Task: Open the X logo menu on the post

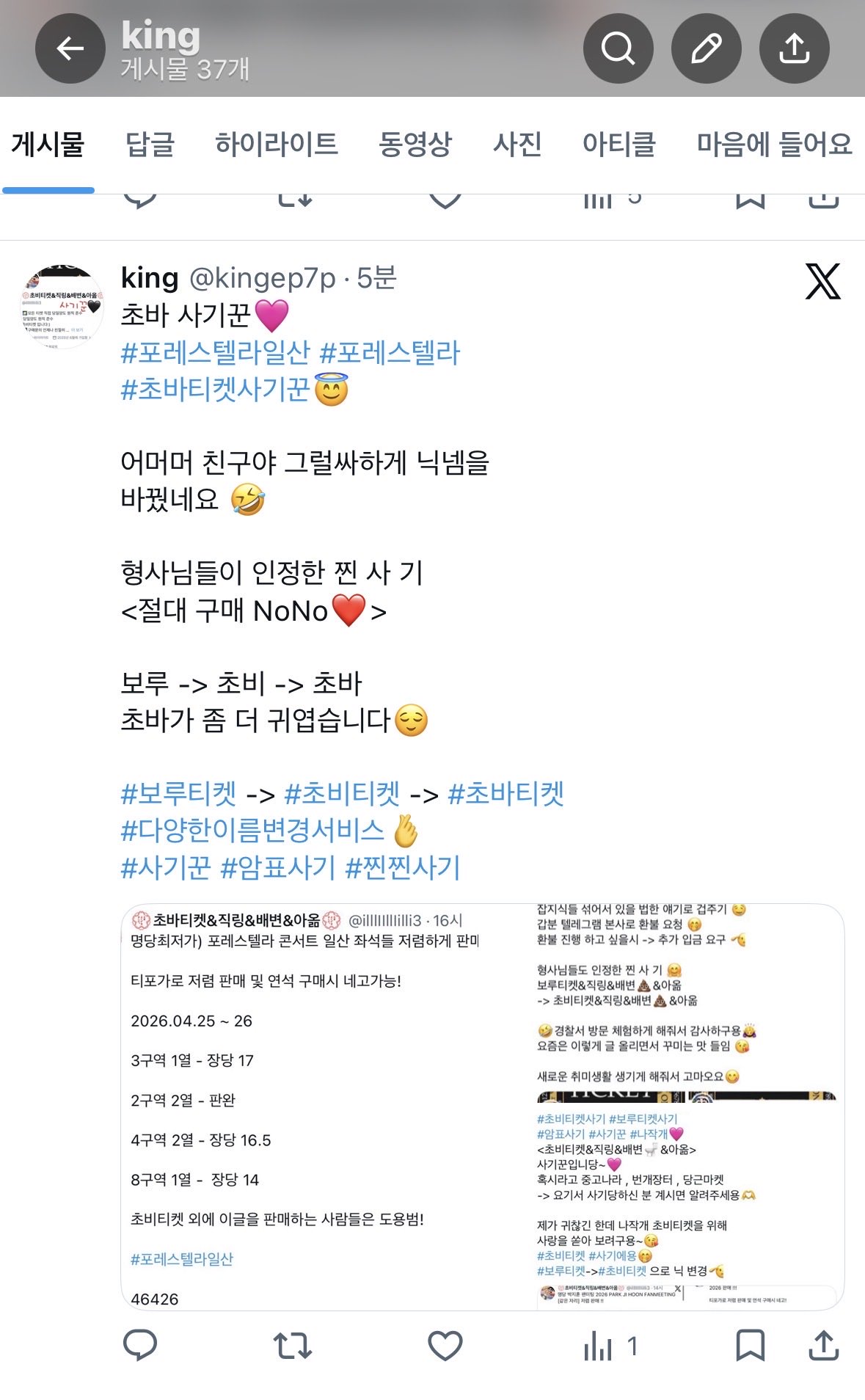Action: 822,282
